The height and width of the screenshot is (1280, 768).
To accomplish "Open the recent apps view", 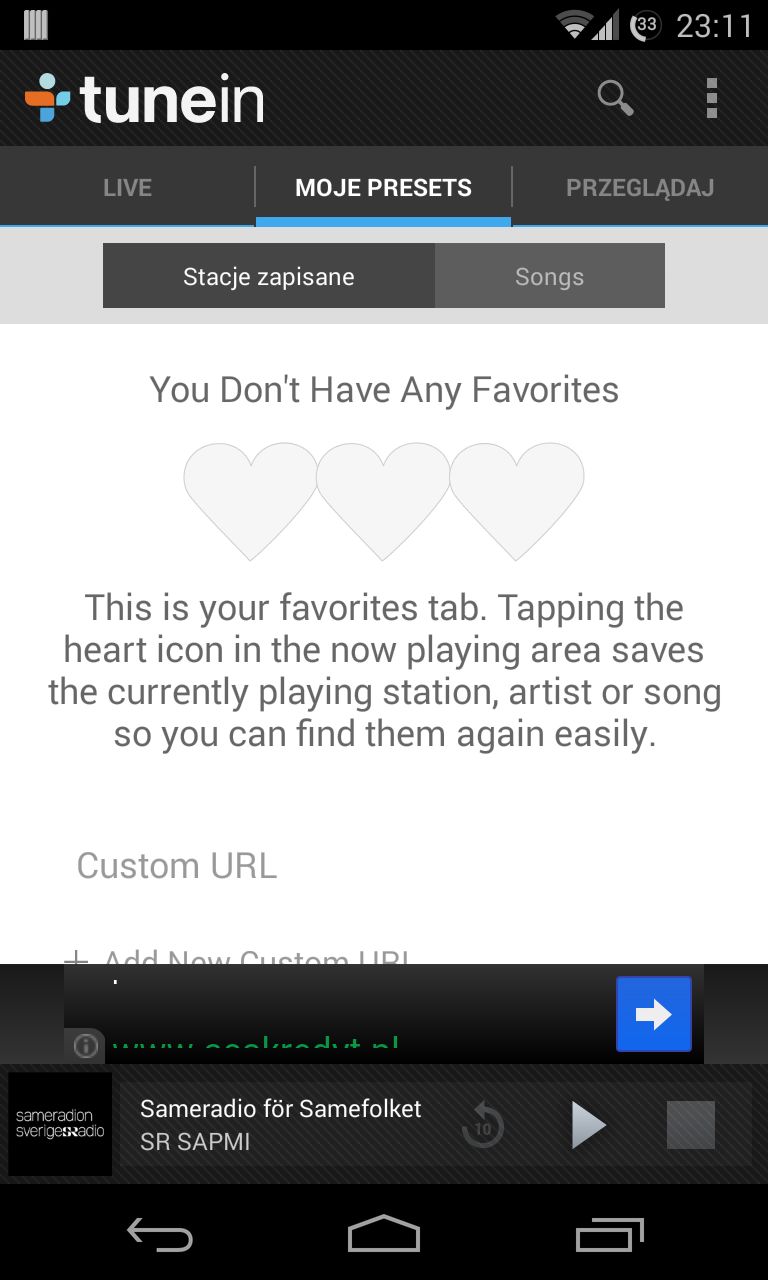I will pyautogui.click(x=609, y=1236).
